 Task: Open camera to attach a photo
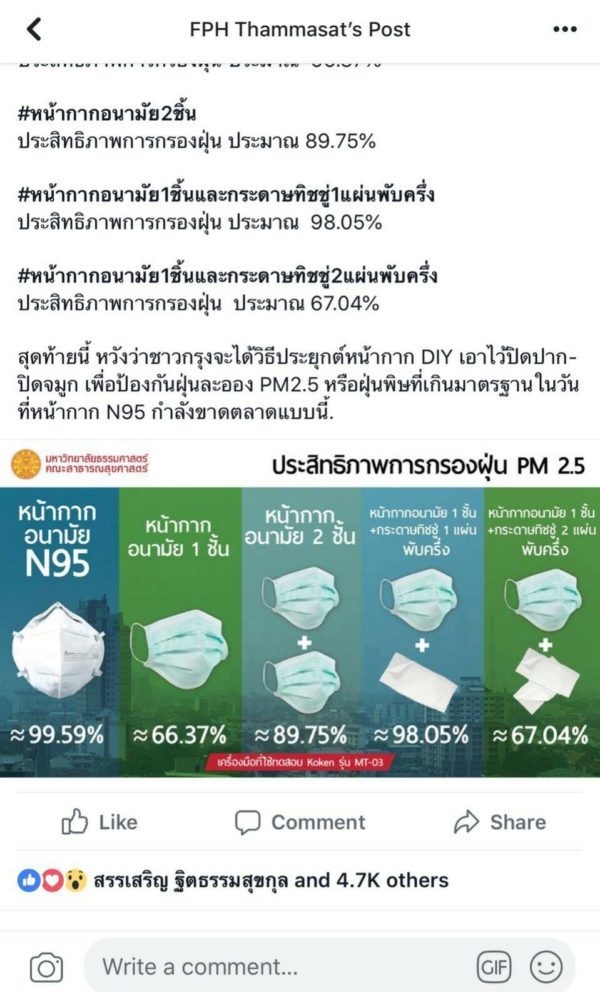(x=46, y=967)
